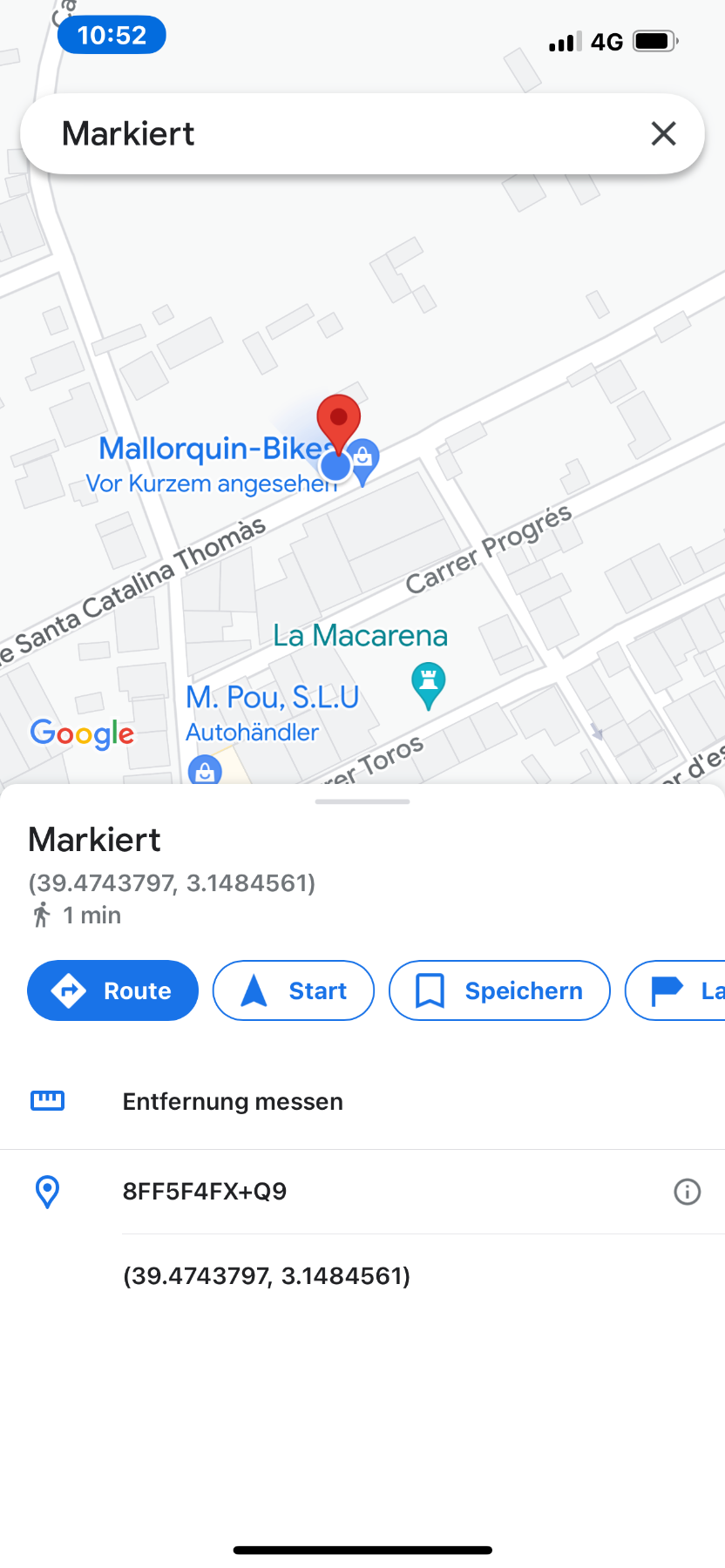Start navigation with the Start button
Image resolution: width=725 pixels, height=1568 pixels.
[x=294, y=990]
